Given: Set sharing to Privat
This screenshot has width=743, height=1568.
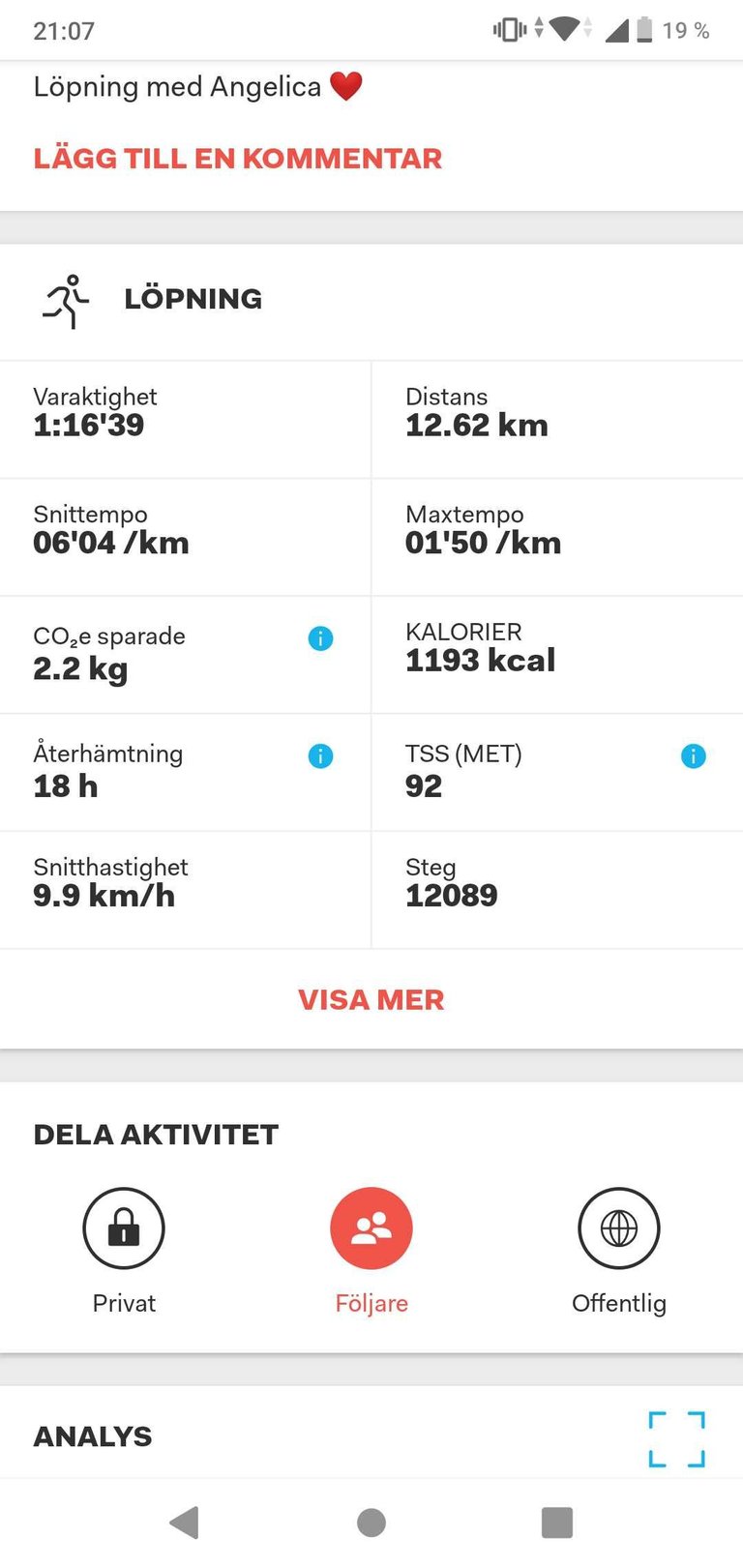Looking at the screenshot, I should tap(124, 1228).
